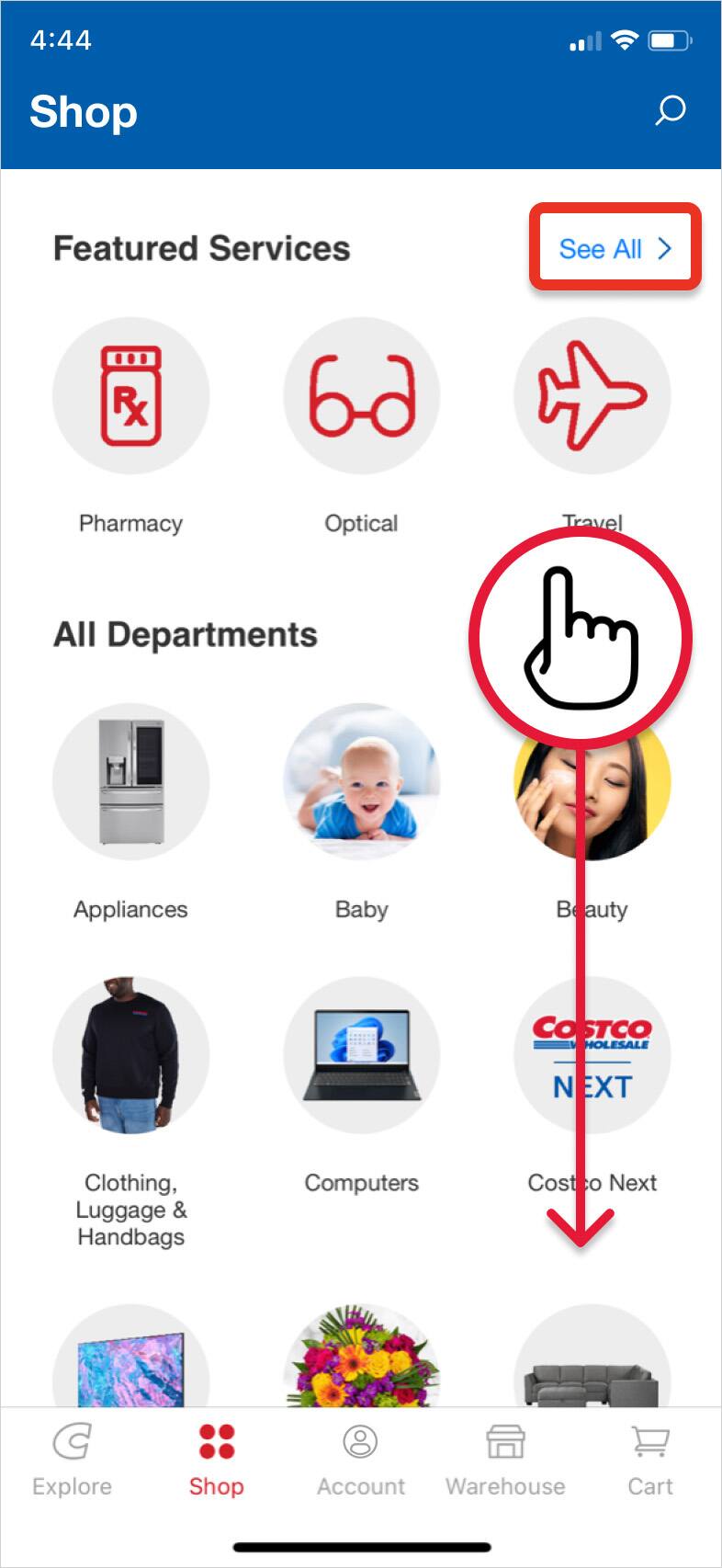Open the Travel service
Viewport: 722px width, 1568px height.
[x=592, y=396]
